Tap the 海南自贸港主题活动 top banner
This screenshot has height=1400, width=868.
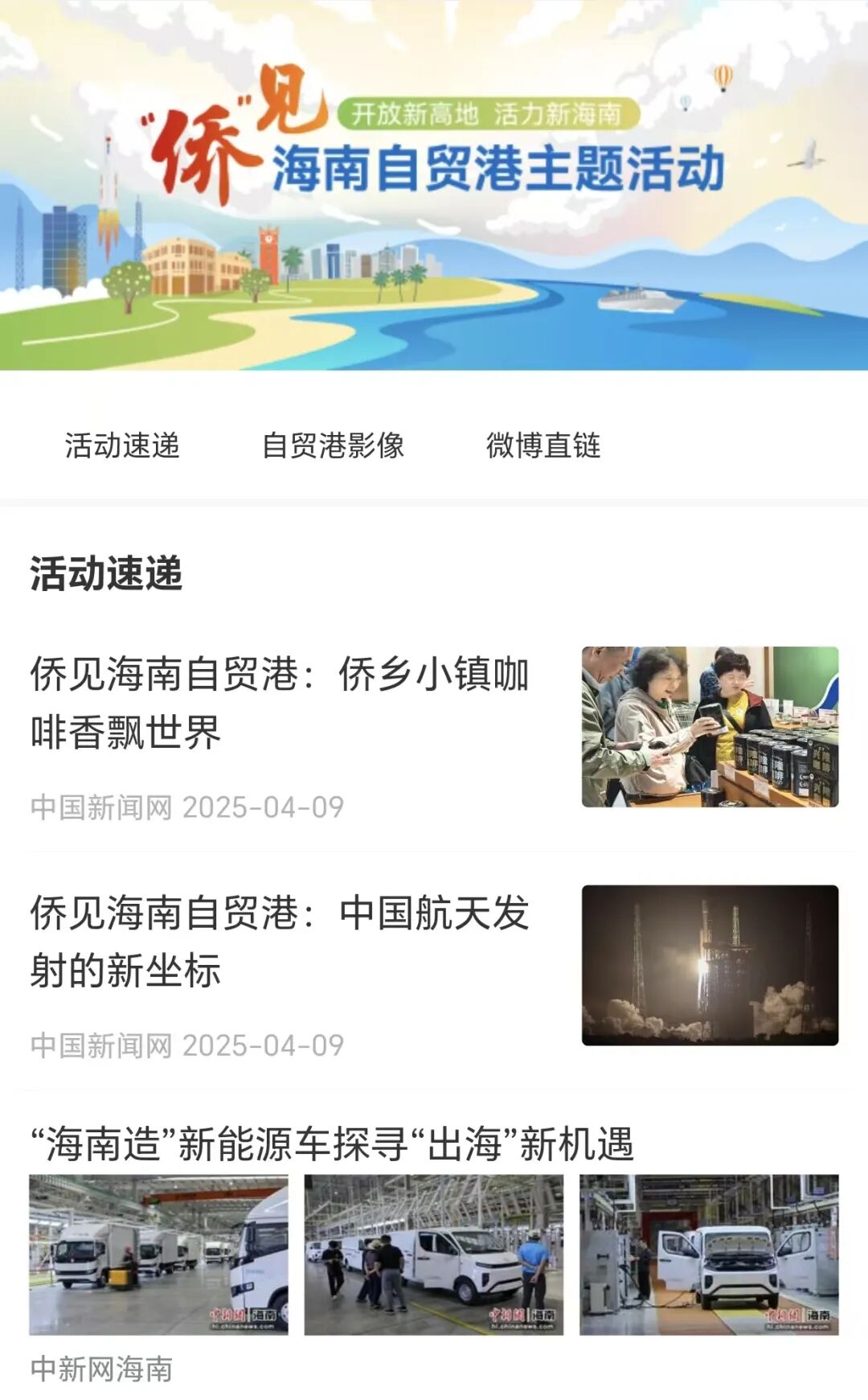coord(434,185)
